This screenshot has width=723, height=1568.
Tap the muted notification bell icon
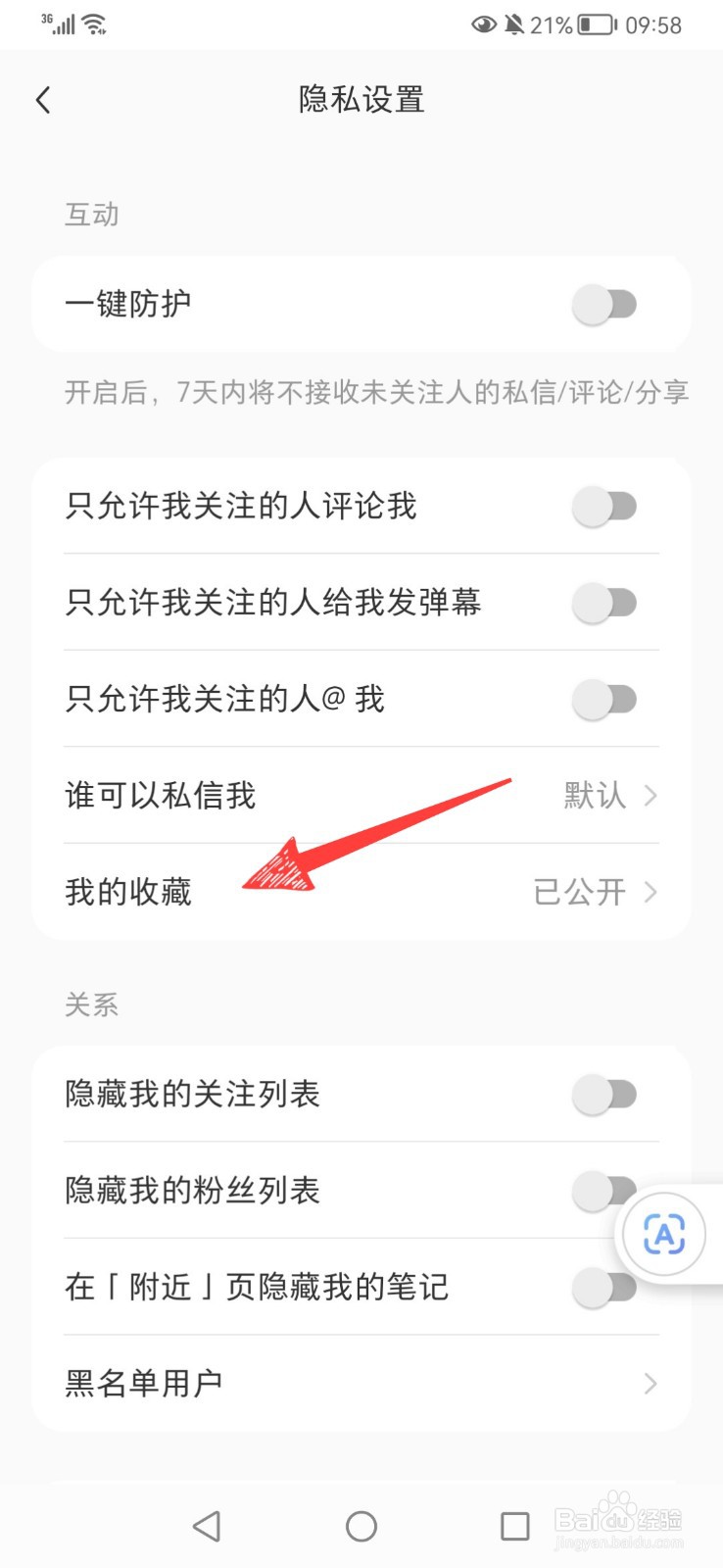pyautogui.click(x=514, y=25)
